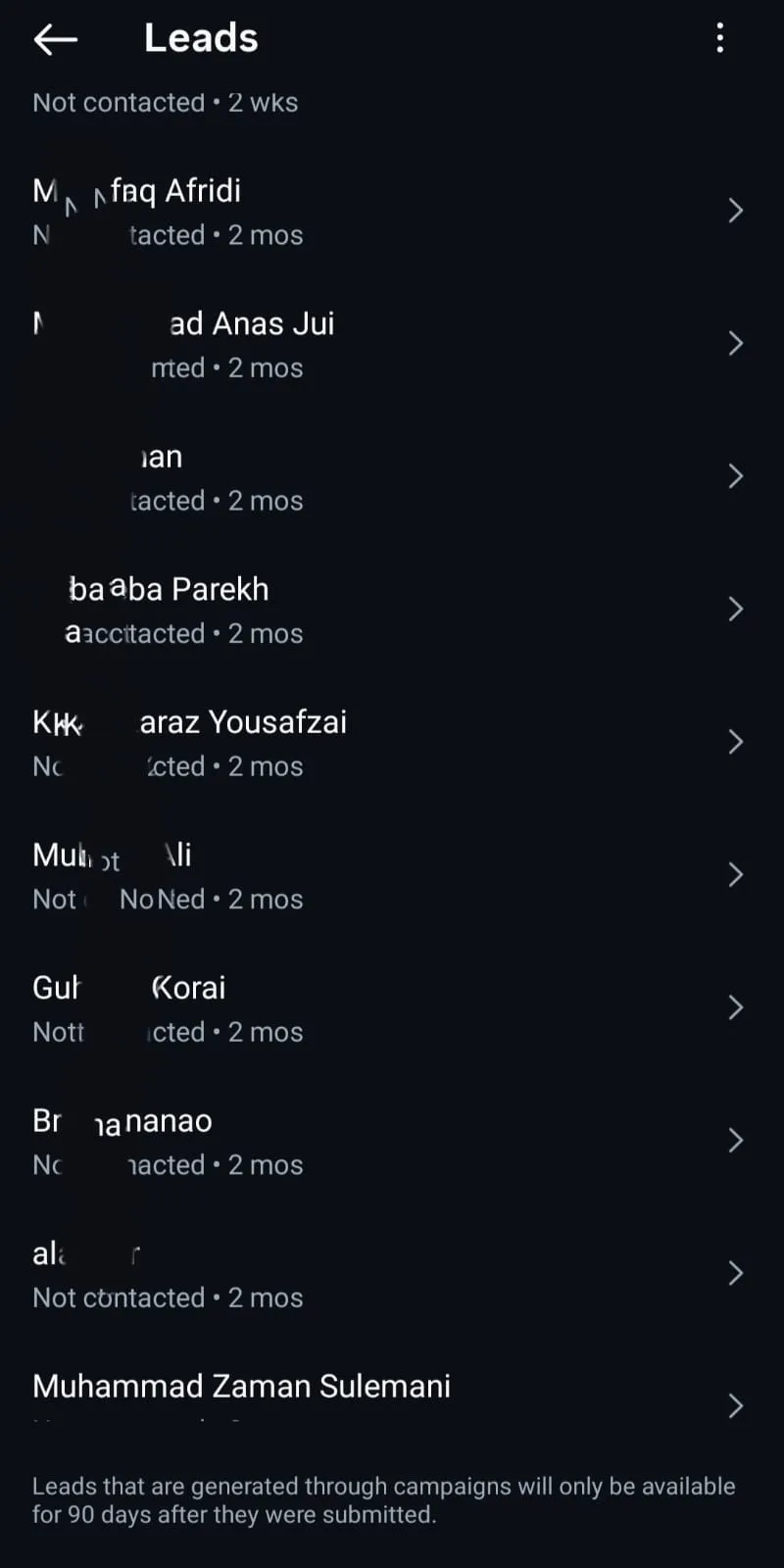Viewport: 784px width, 1568px height.
Task: Open the three-dot overflow menu
Action: [720, 38]
